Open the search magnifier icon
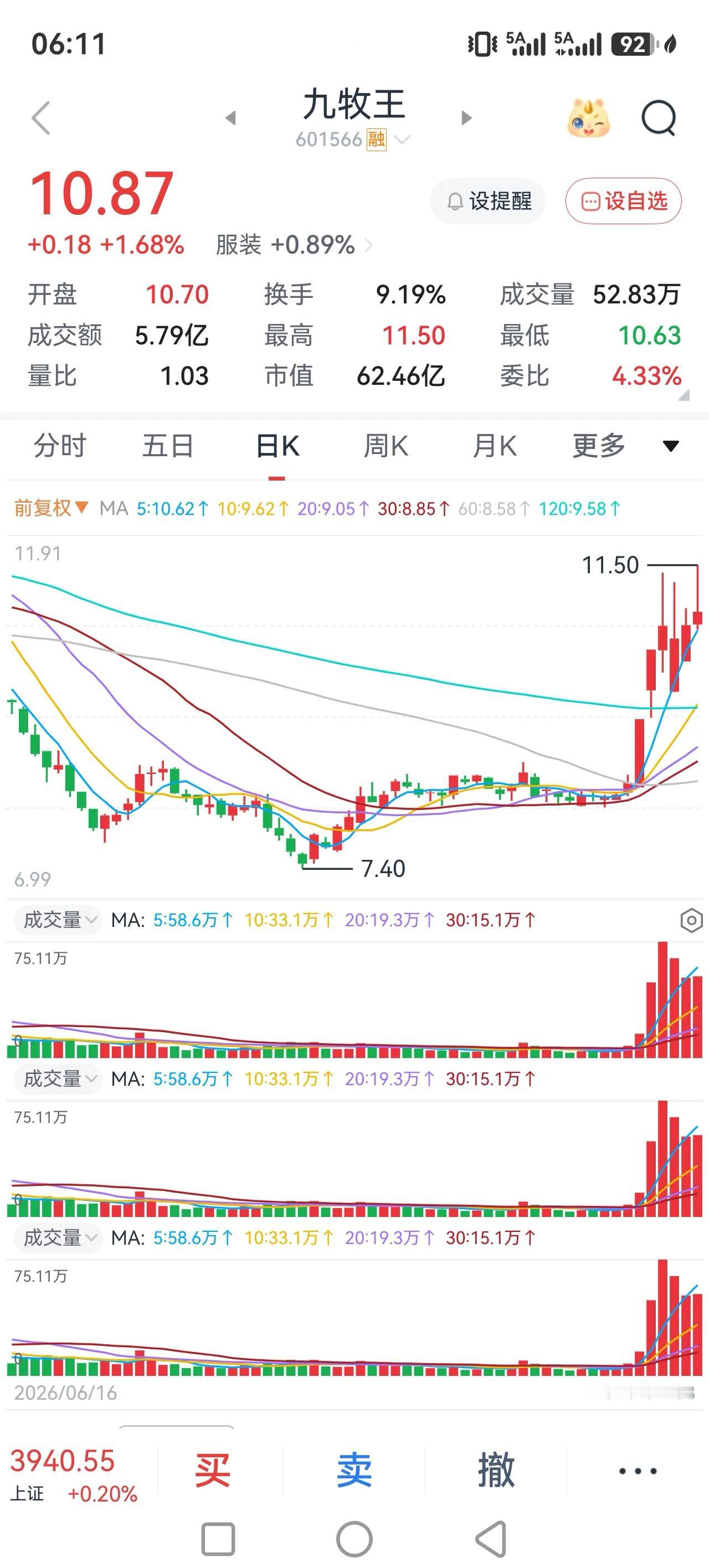Screen dimensions: 709x1568 pyautogui.click(x=659, y=117)
